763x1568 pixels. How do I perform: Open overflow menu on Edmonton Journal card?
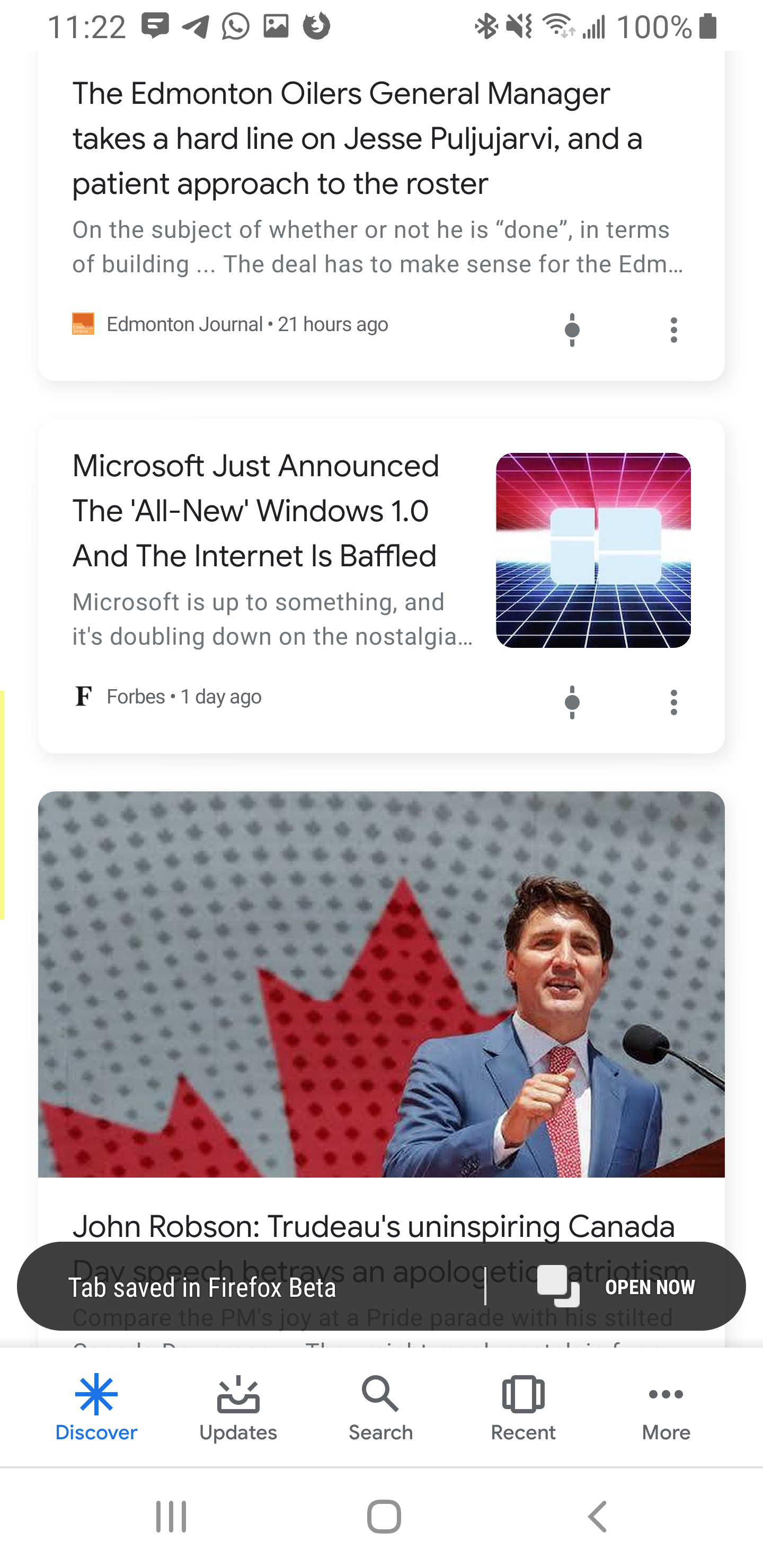[673, 330]
